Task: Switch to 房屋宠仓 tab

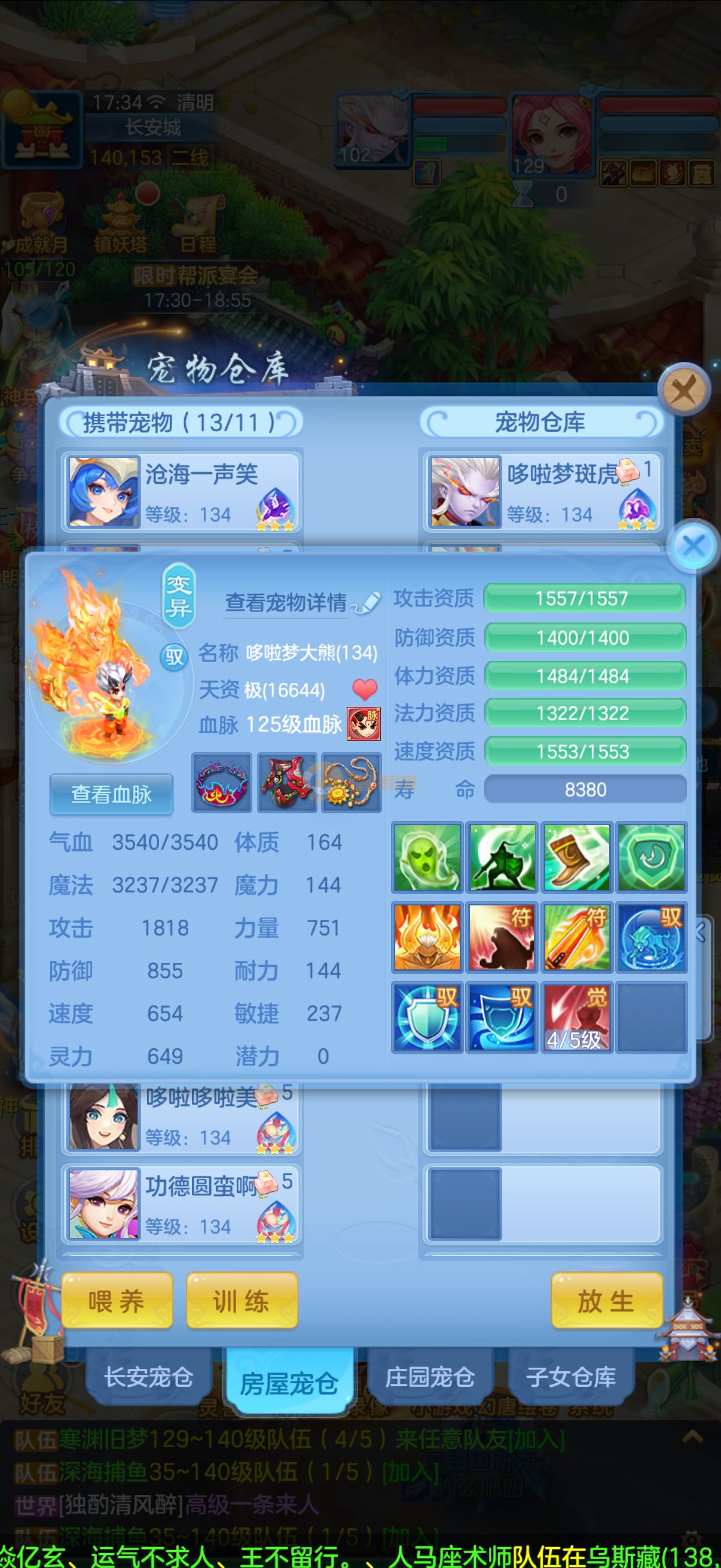Action: click(x=289, y=1382)
